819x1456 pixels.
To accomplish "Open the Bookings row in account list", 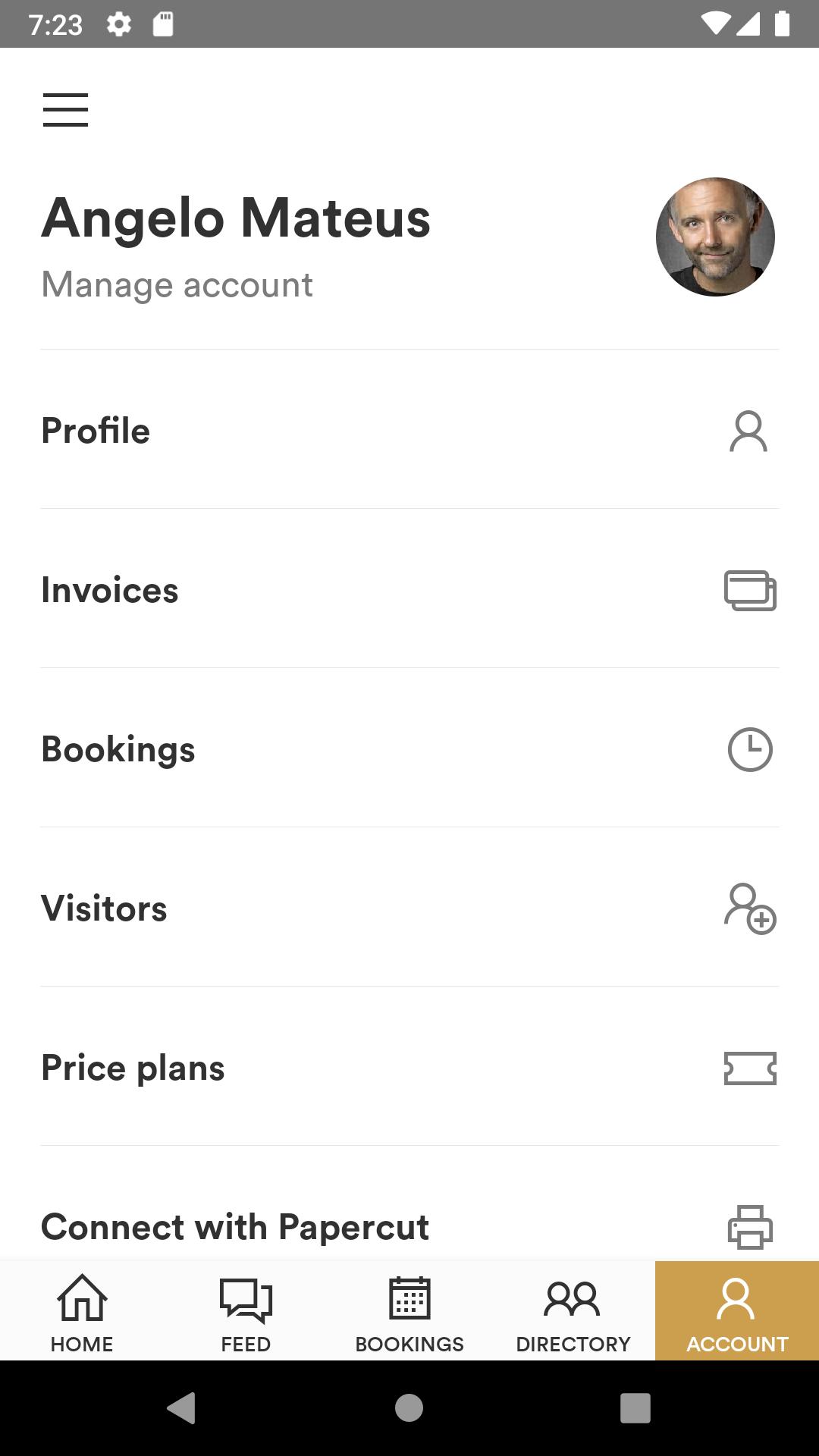I will [x=409, y=748].
